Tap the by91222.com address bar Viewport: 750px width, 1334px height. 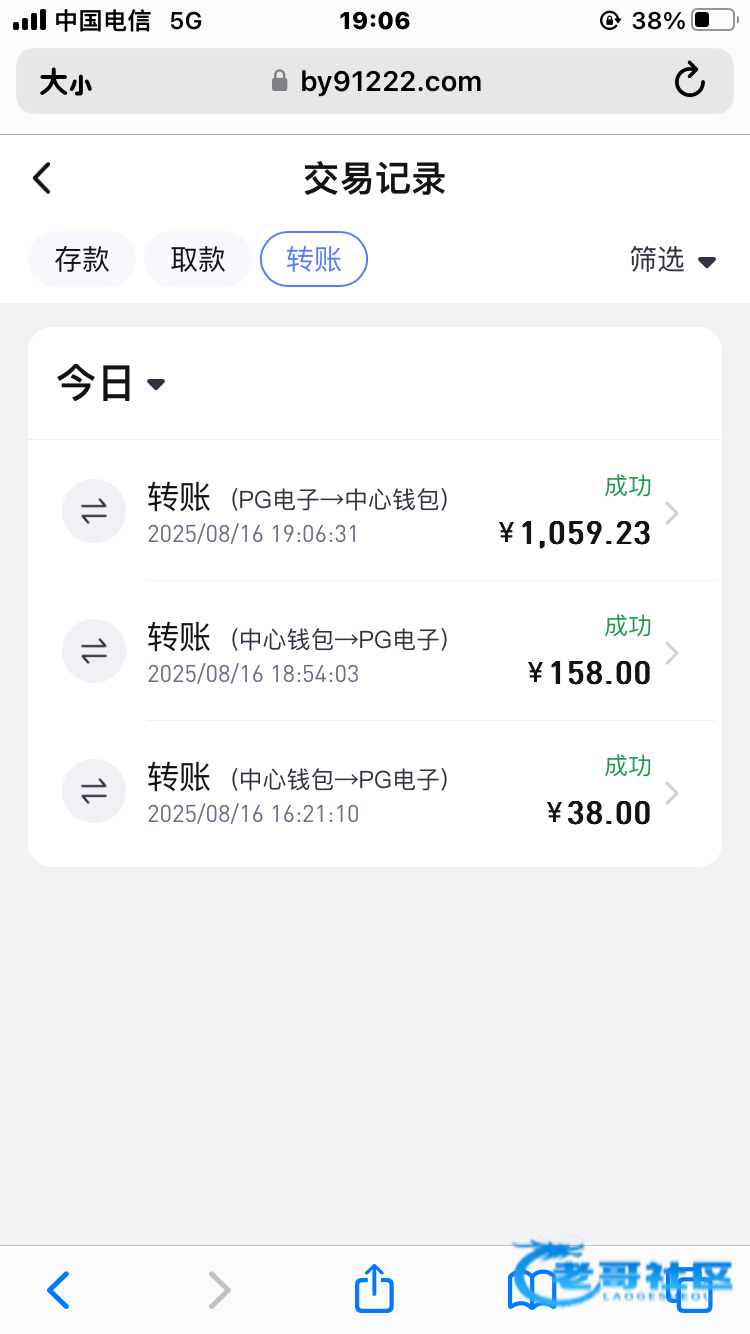376,82
